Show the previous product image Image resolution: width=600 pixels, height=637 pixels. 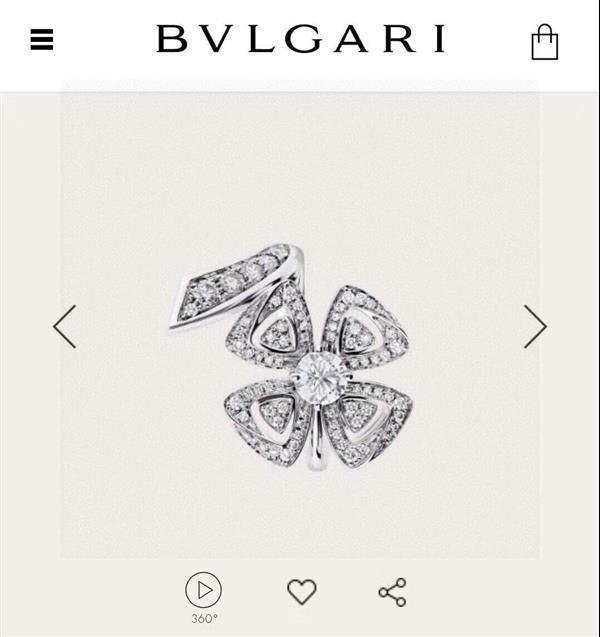coord(65,327)
